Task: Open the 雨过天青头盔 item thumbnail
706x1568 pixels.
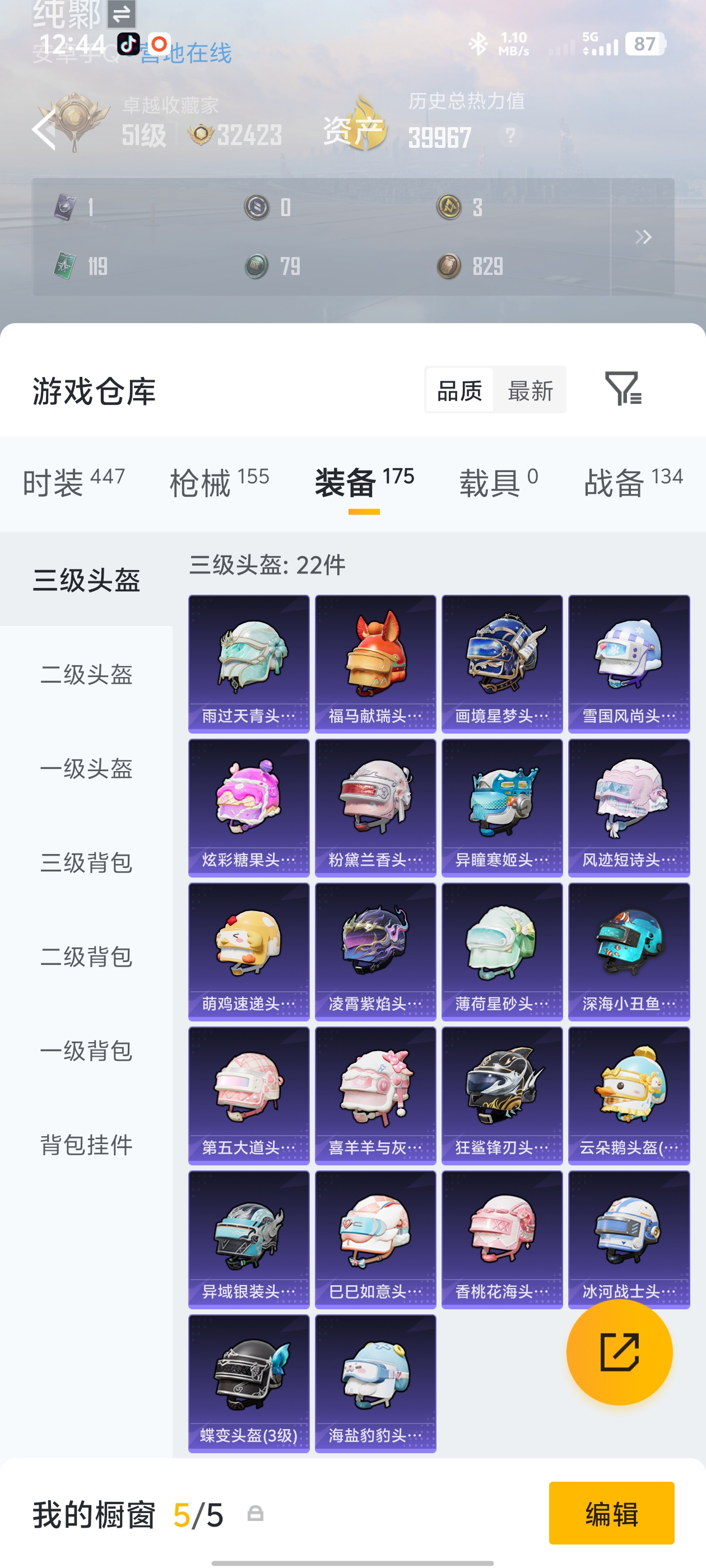Action: click(x=249, y=663)
